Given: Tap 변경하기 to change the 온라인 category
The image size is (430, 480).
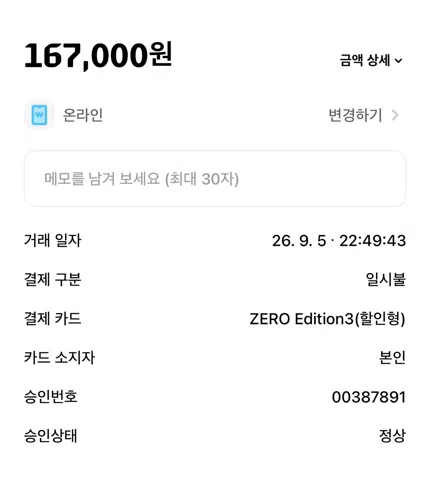Looking at the screenshot, I should [363, 115].
